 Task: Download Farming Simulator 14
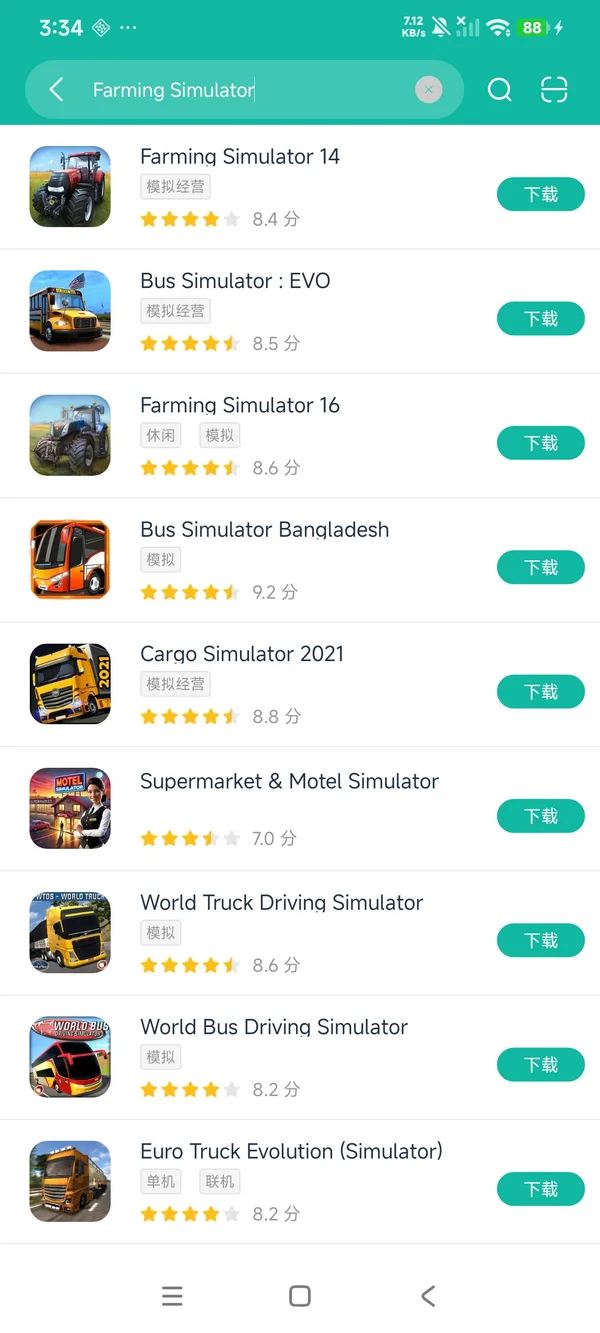point(540,194)
